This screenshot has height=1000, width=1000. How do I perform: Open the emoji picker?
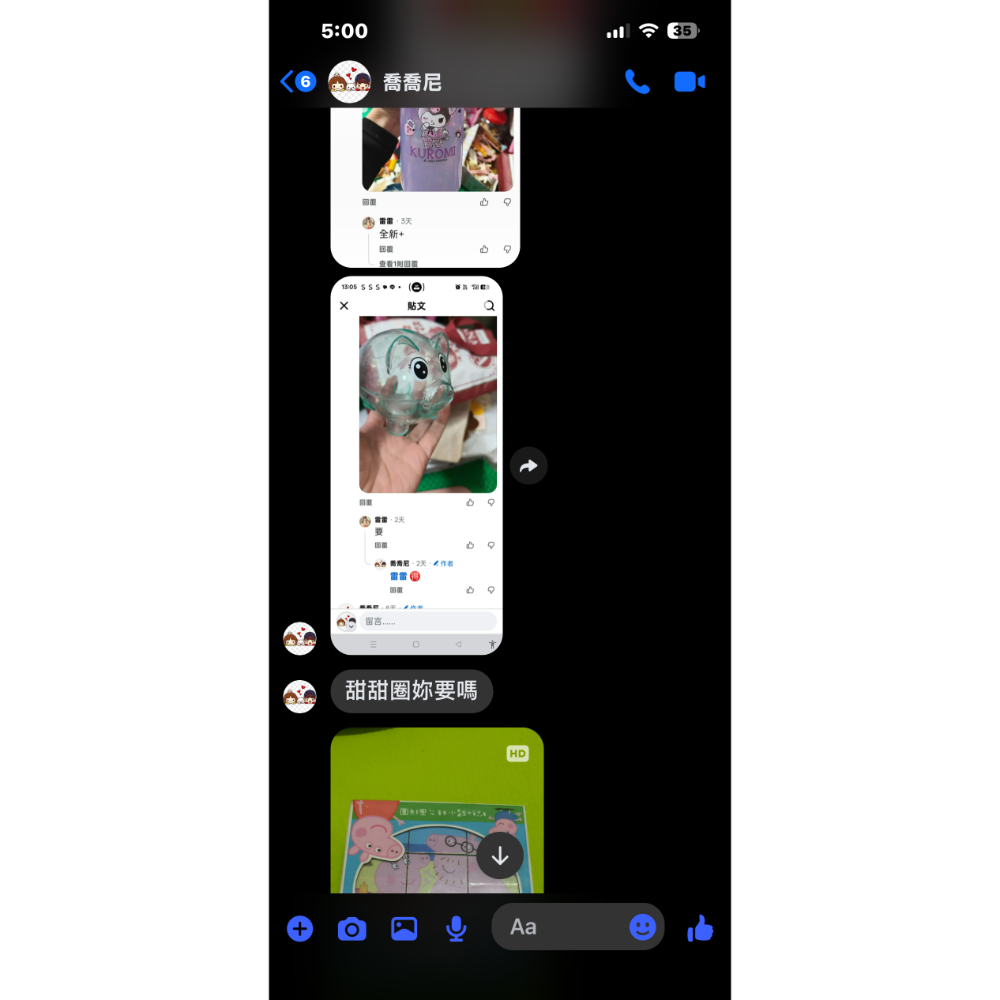click(642, 928)
